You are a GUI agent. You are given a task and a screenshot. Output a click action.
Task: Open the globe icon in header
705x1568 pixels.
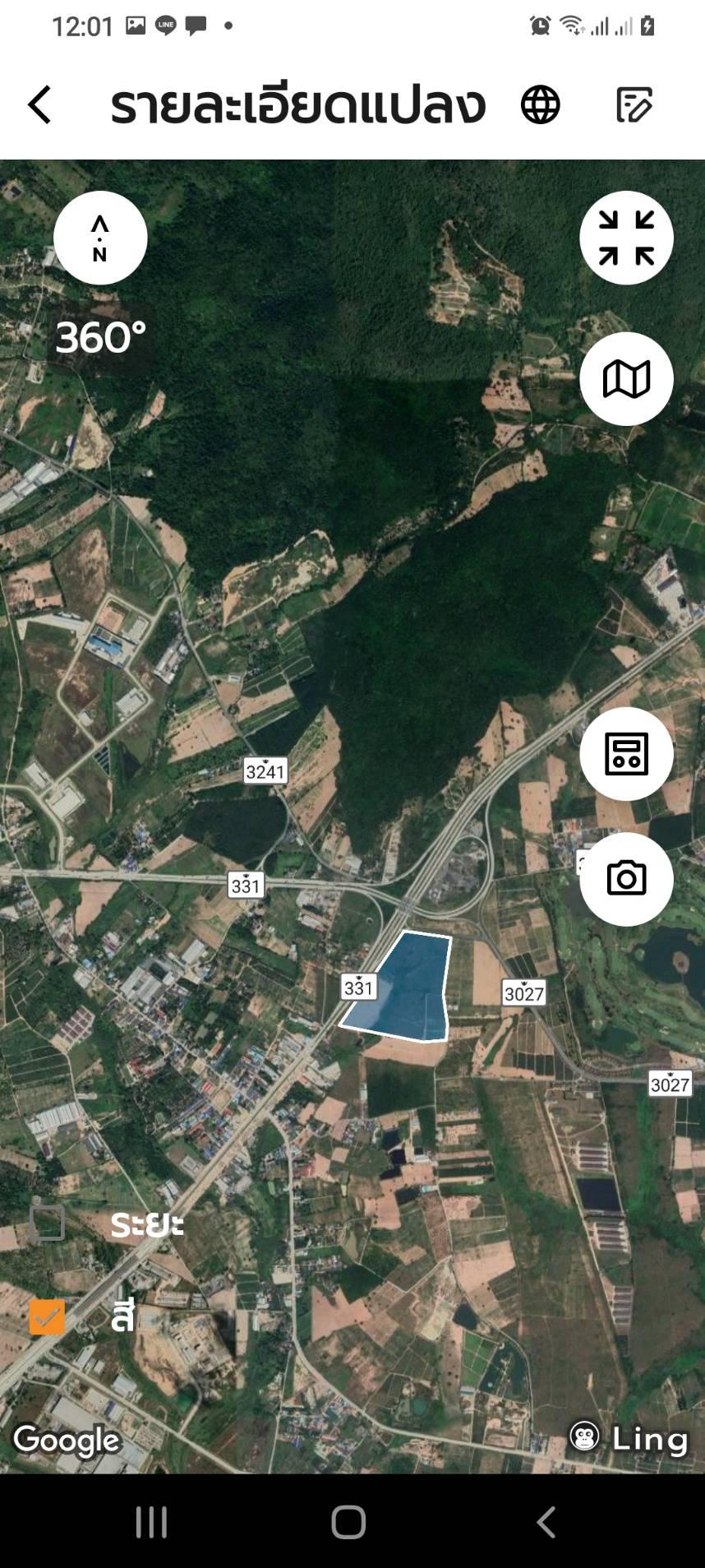tap(541, 105)
